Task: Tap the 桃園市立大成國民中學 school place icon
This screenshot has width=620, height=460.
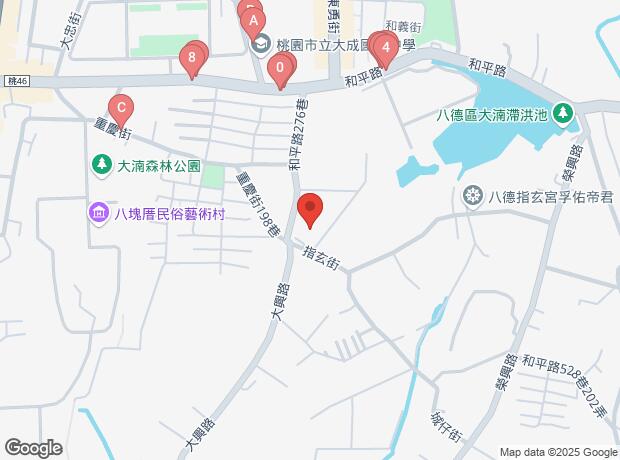Action: [x=260, y=43]
